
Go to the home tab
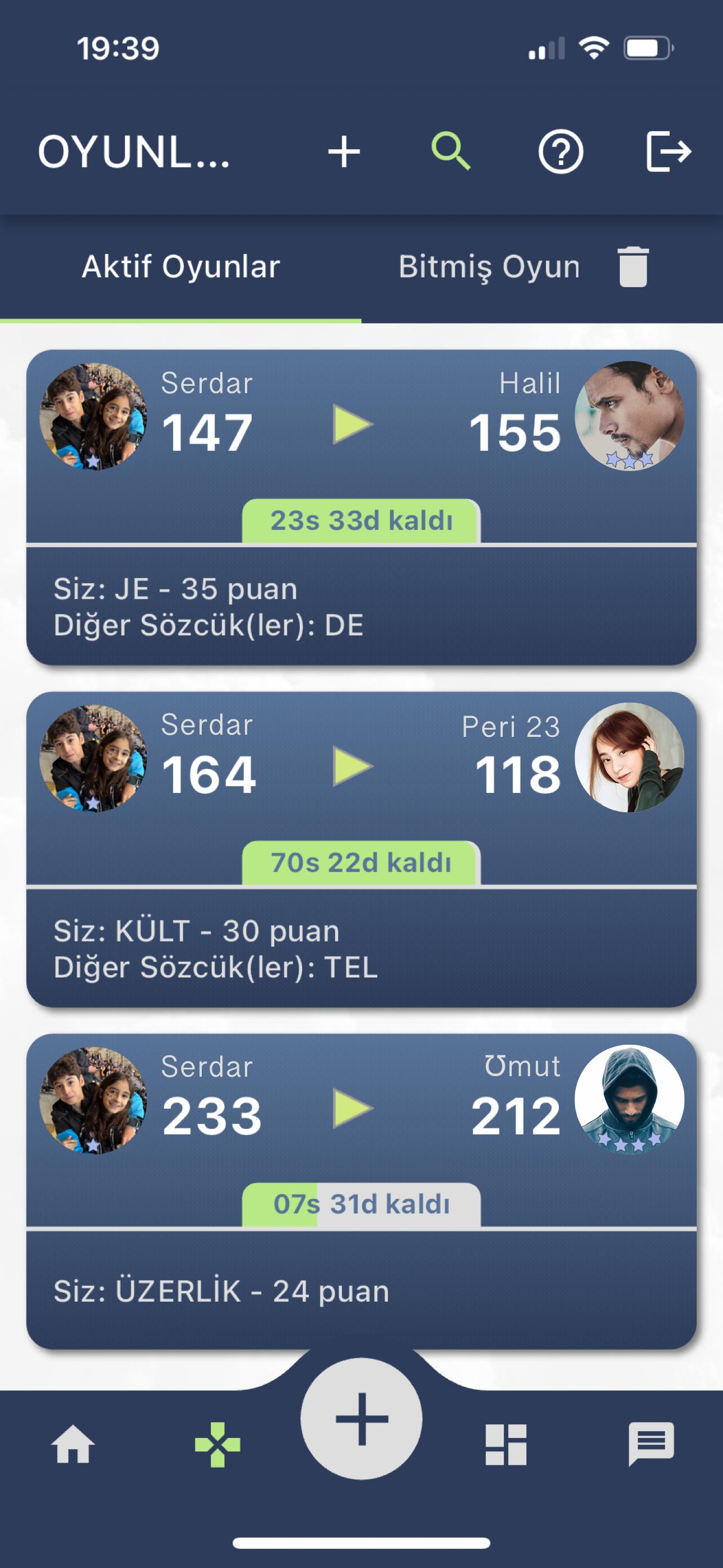click(x=73, y=1444)
